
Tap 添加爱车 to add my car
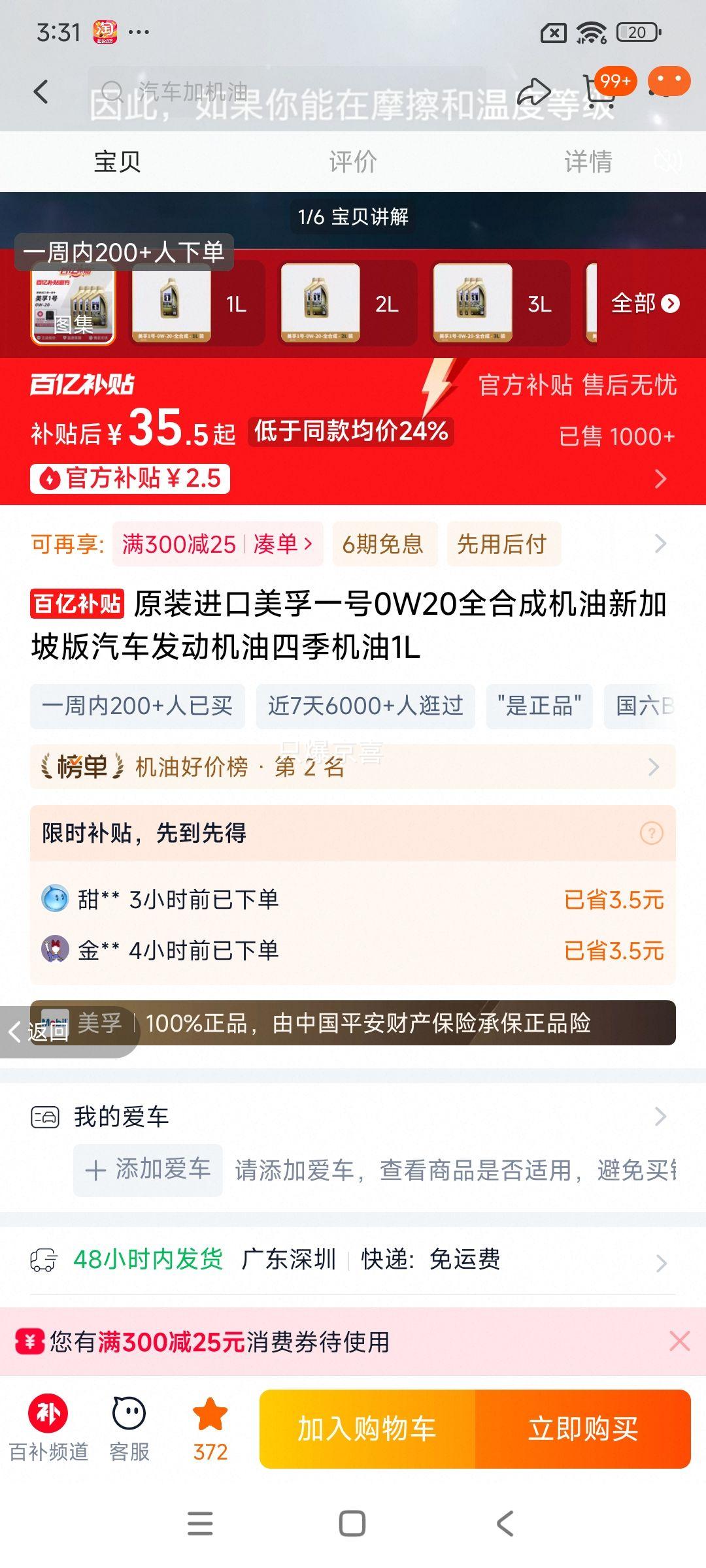coord(148,1169)
